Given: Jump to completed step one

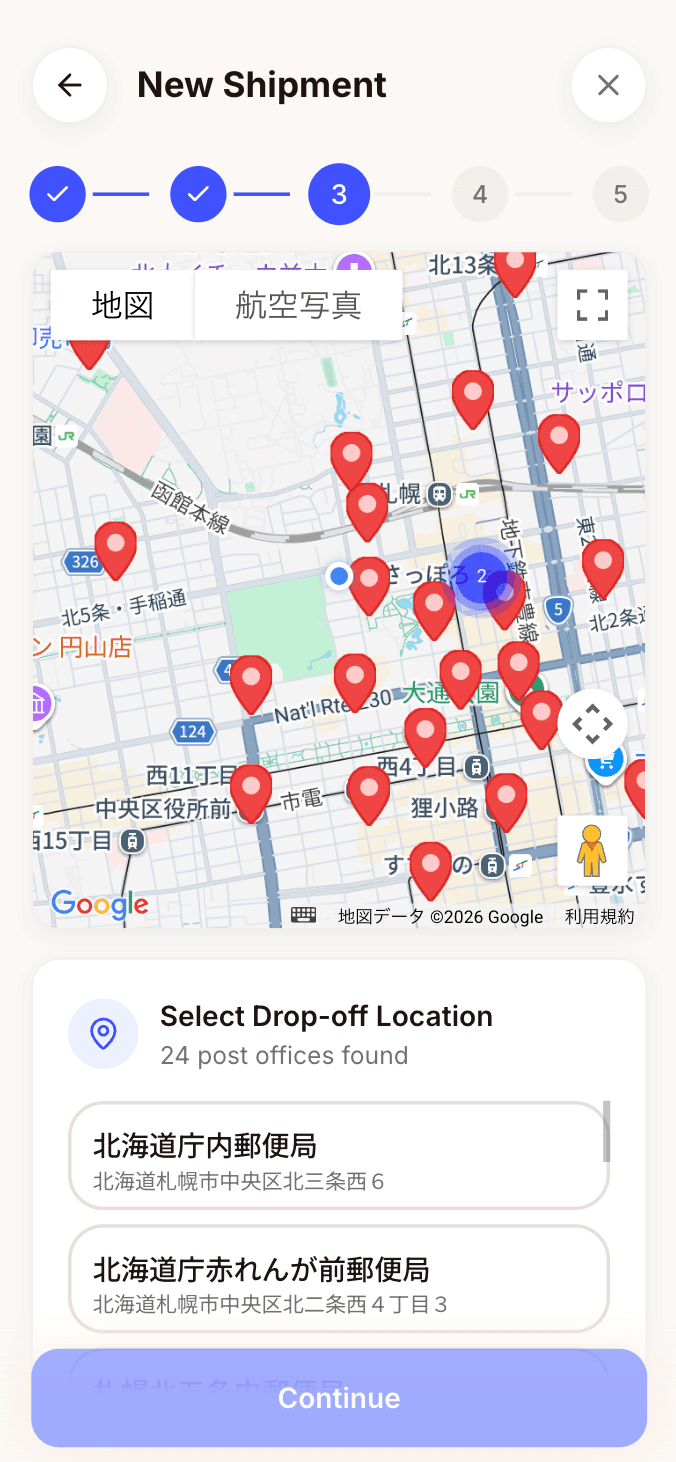Looking at the screenshot, I should pyautogui.click(x=58, y=193).
